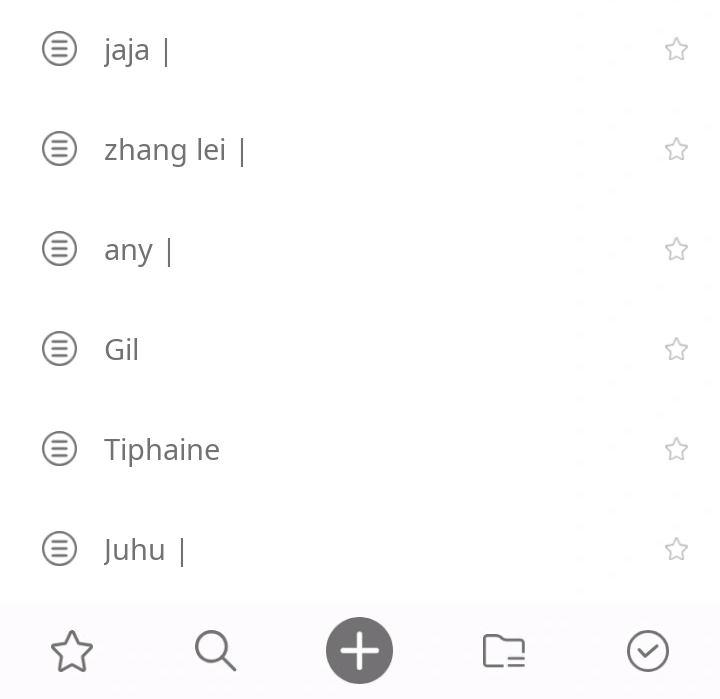Open the note titled jaja
Image resolution: width=720 pixels, height=699 pixels.
[127, 49]
